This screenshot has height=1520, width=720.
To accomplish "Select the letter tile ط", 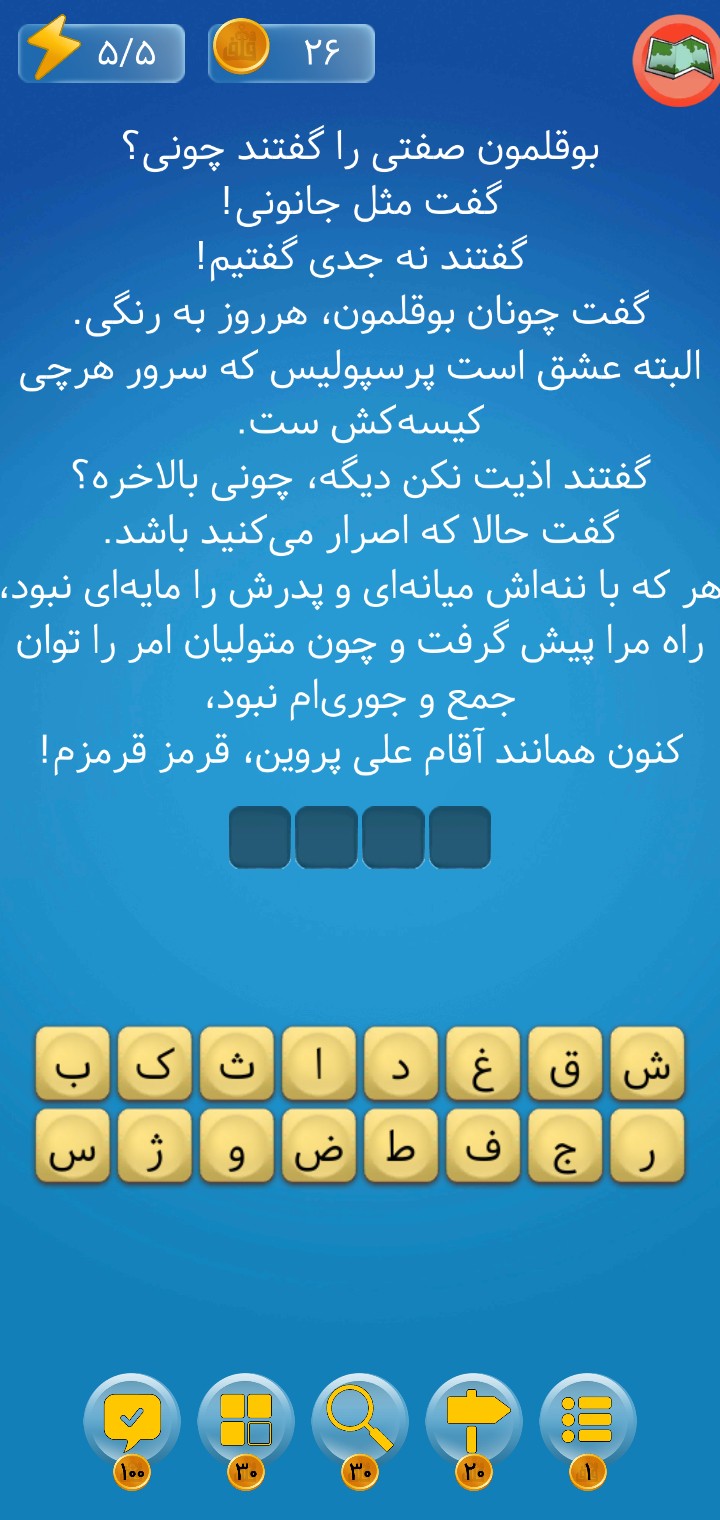I will point(401,1145).
